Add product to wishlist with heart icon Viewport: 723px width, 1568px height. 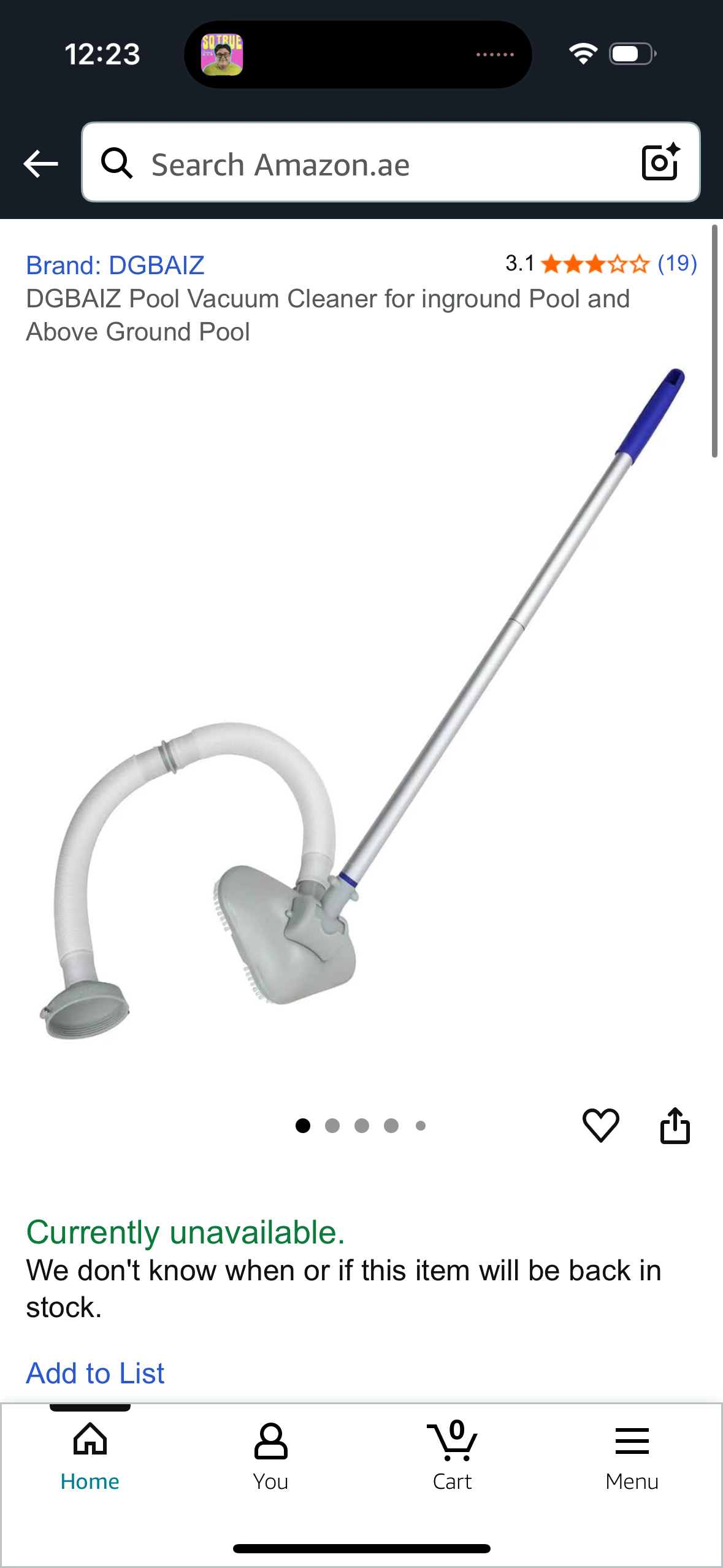[600, 1125]
